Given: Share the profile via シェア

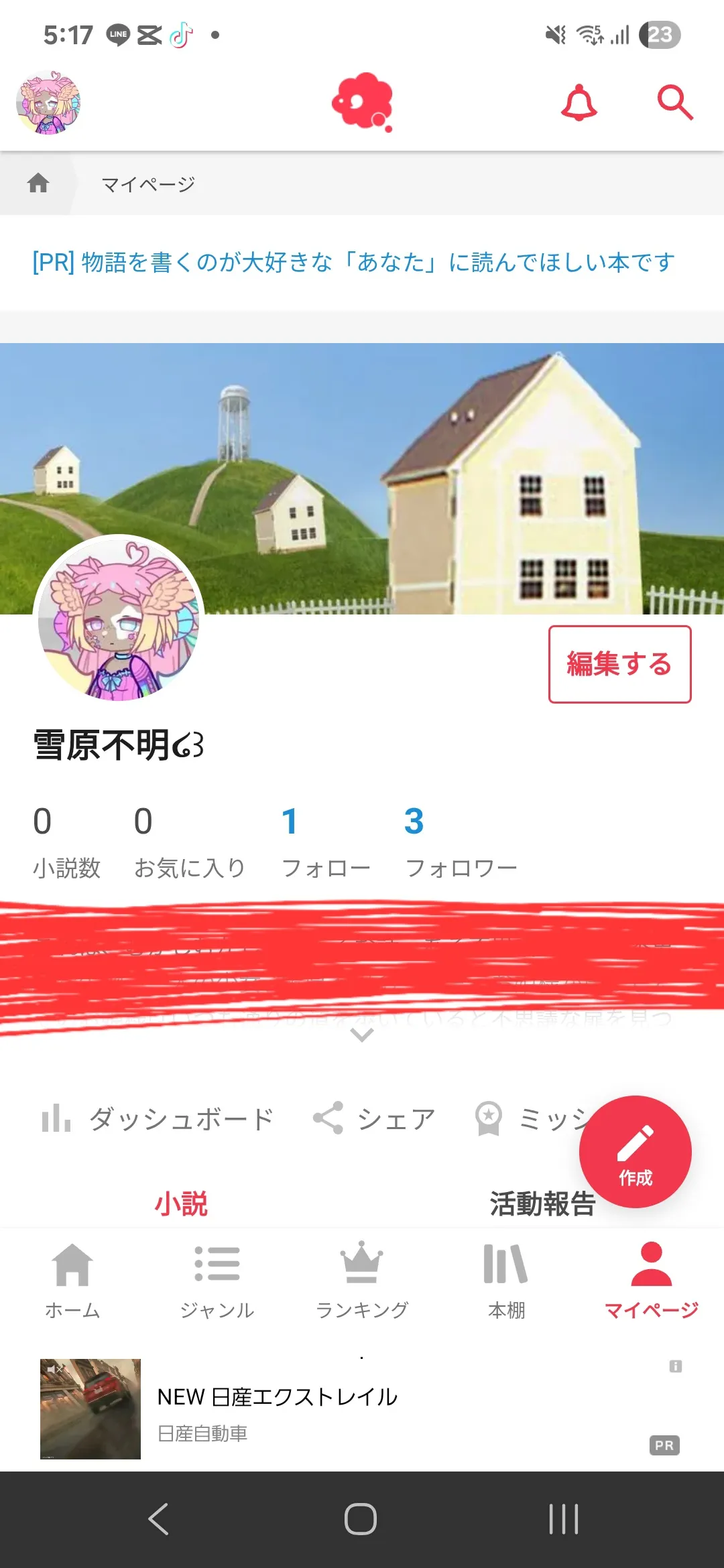Looking at the screenshot, I should (375, 1118).
